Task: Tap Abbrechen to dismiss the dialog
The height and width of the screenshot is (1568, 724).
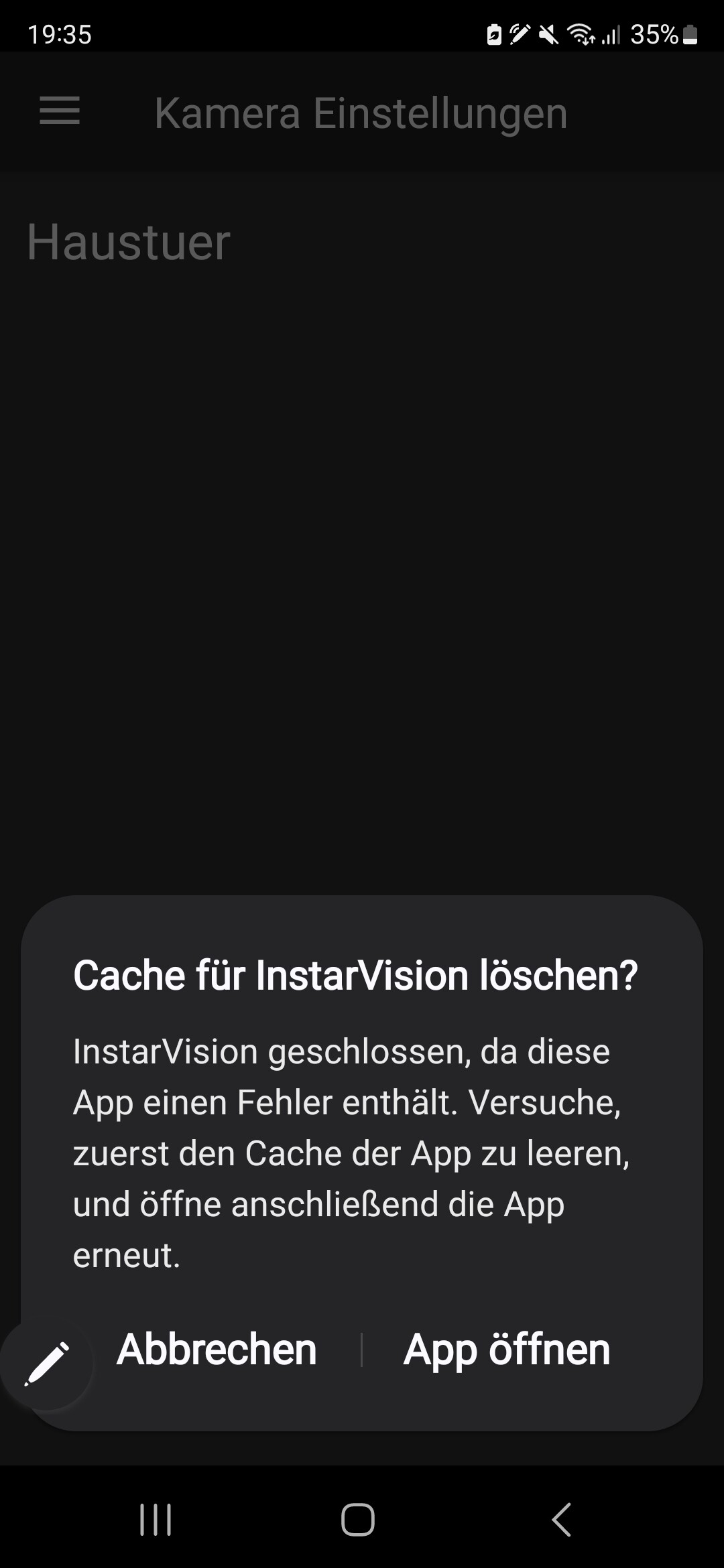Action: [217, 1349]
